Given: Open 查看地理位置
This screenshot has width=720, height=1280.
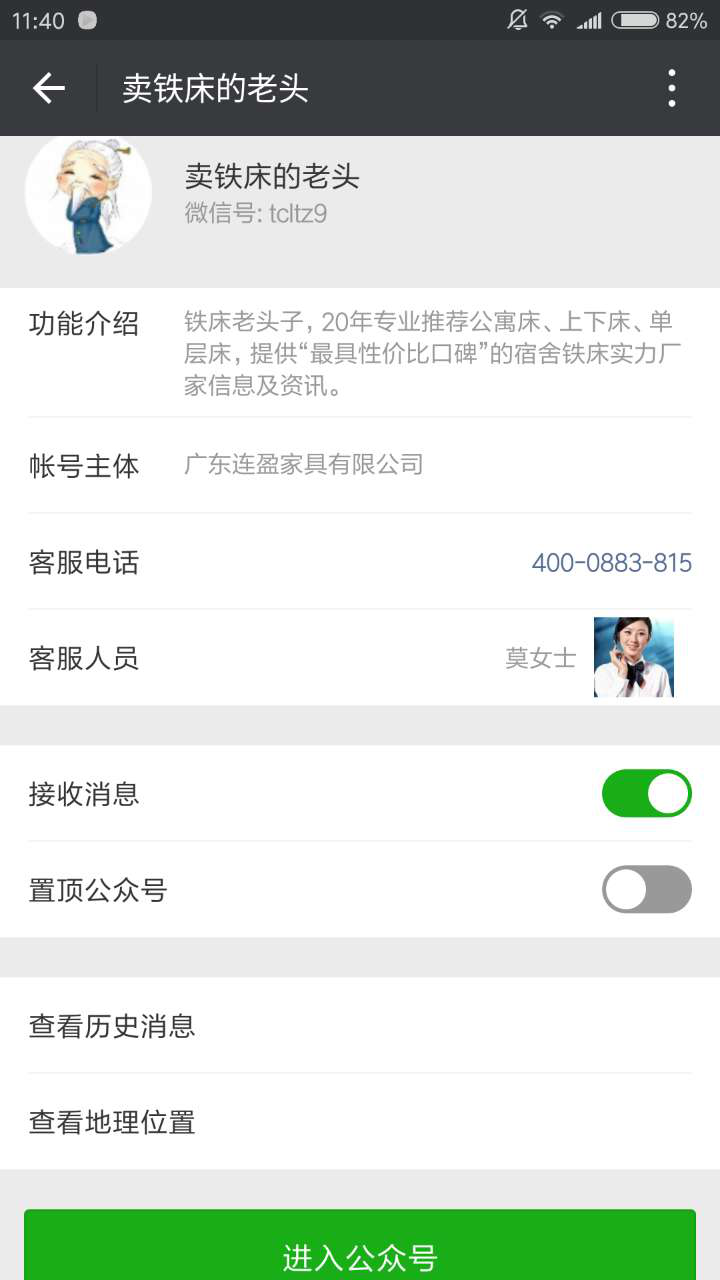Looking at the screenshot, I should tap(360, 1122).
